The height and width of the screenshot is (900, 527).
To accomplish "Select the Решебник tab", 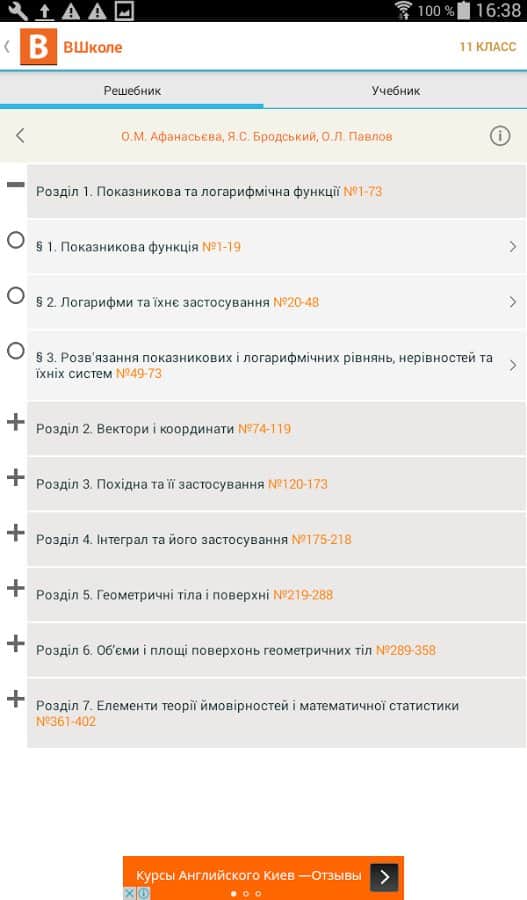I will (x=132, y=91).
